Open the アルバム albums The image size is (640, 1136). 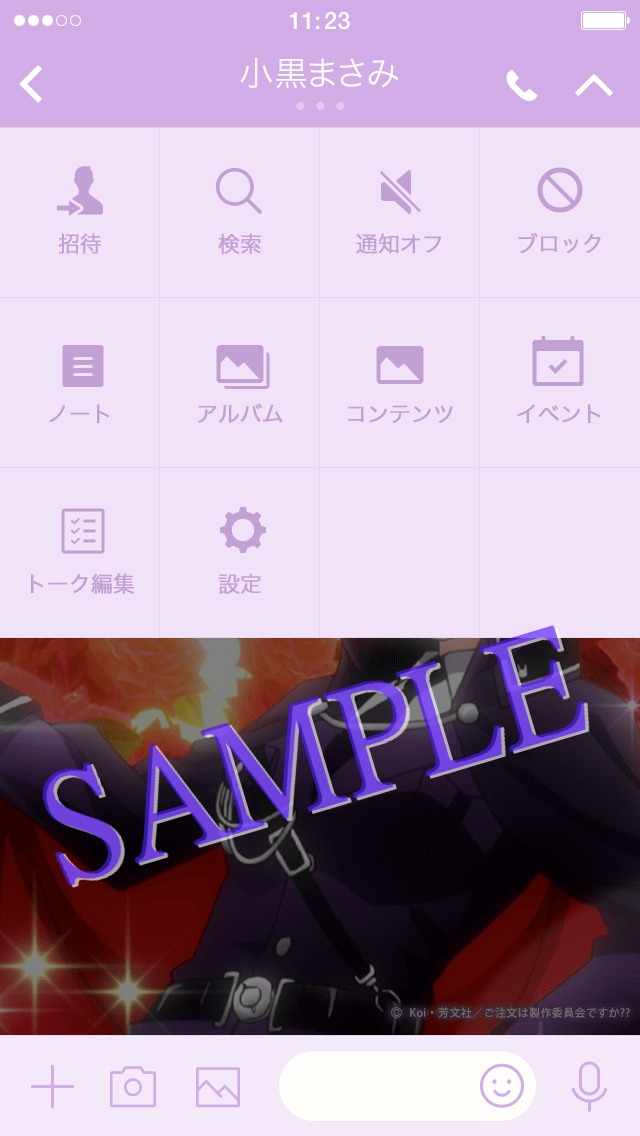240,382
